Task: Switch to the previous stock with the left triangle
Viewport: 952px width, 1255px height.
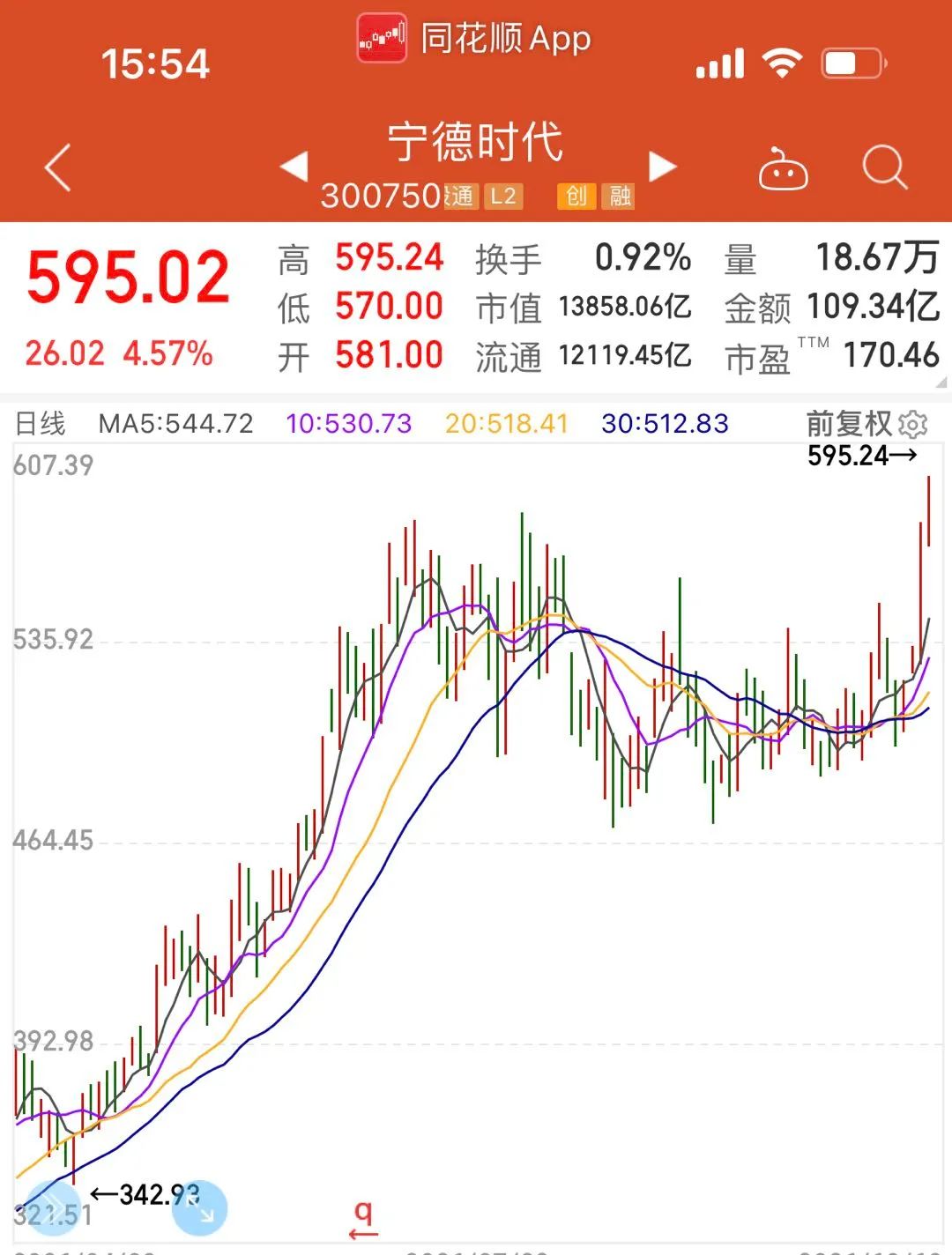Action: pyautogui.click(x=294, y=166)
